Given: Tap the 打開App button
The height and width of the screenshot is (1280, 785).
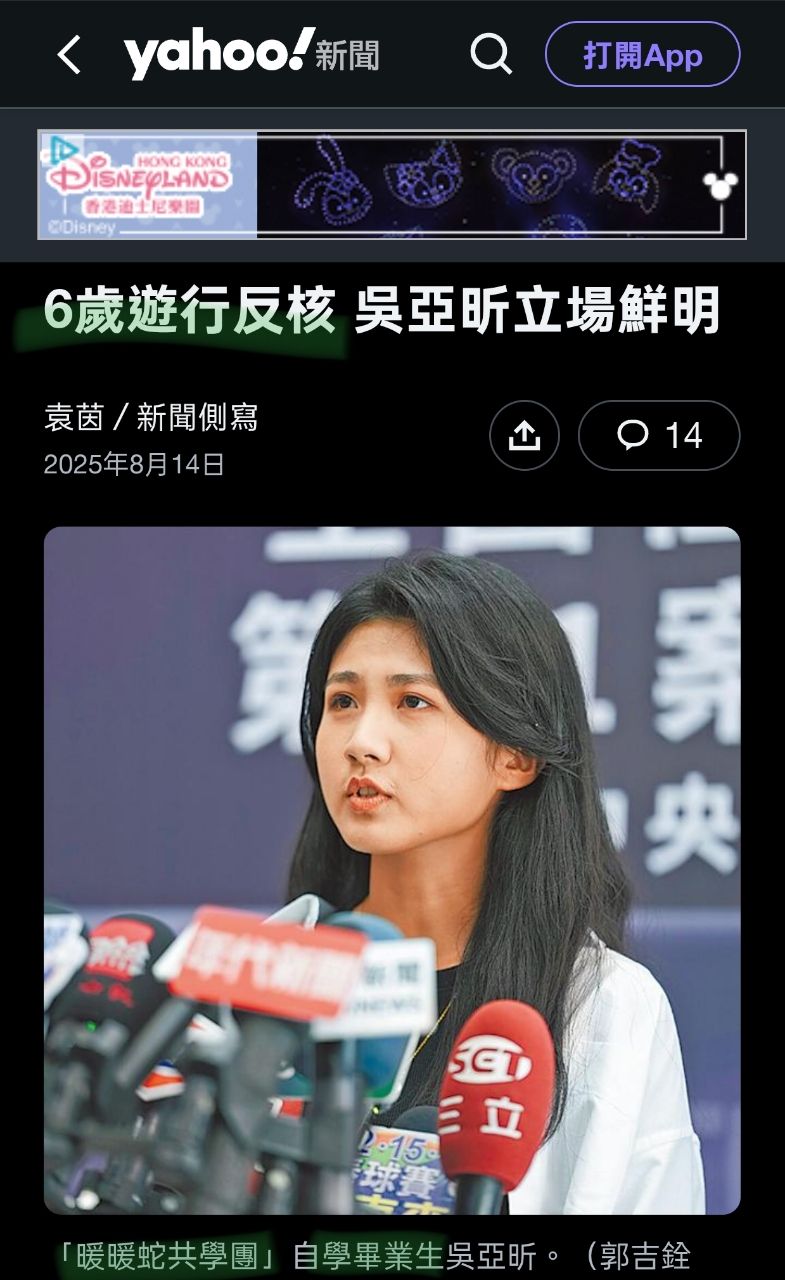Looking at the screenshot, I should point(642,54).
